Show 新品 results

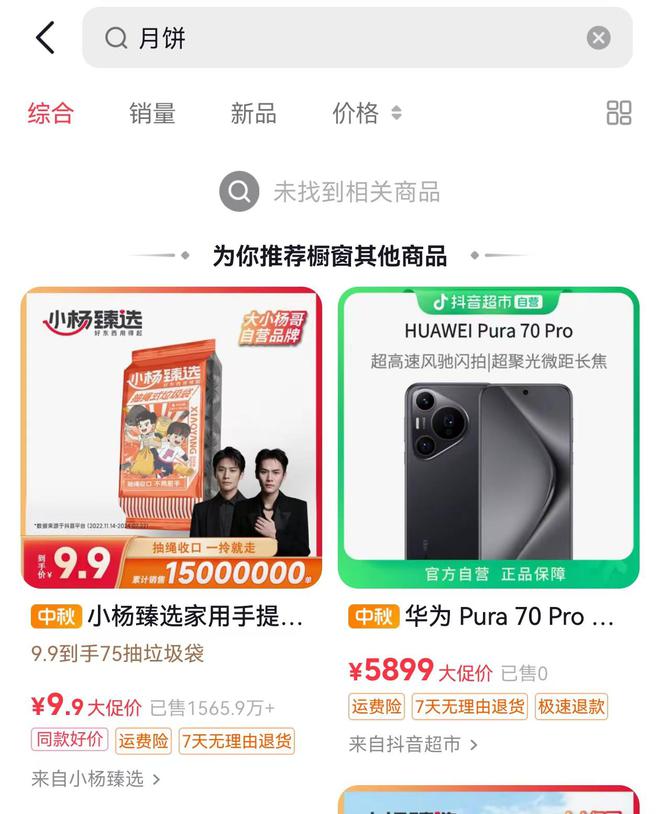[x=253, y=113]
